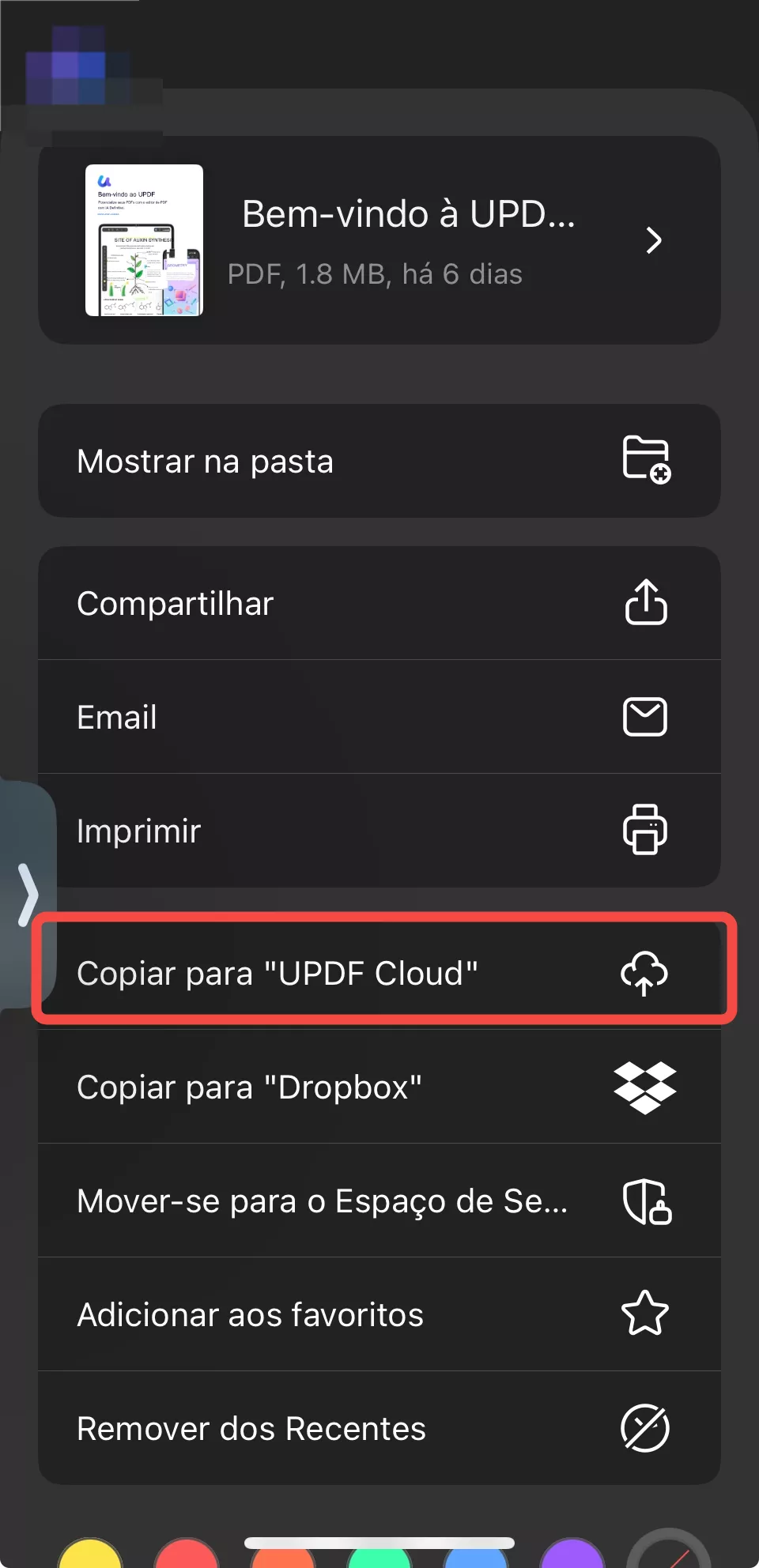759x1568 pixels.
Task: Send the file via Email
Action: coord(379,717)
